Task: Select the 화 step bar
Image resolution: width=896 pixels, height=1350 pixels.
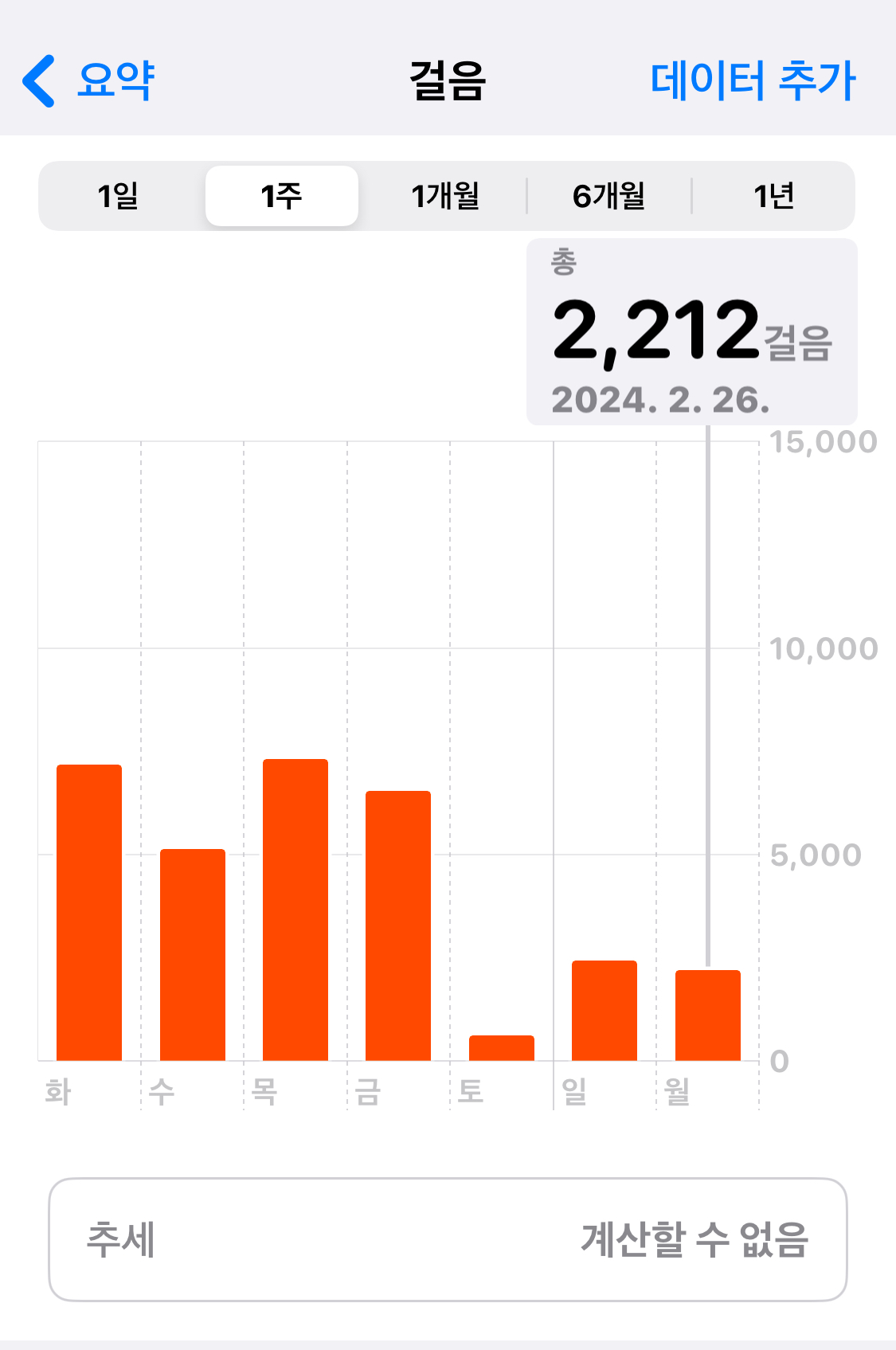Action: coord(89,913)
